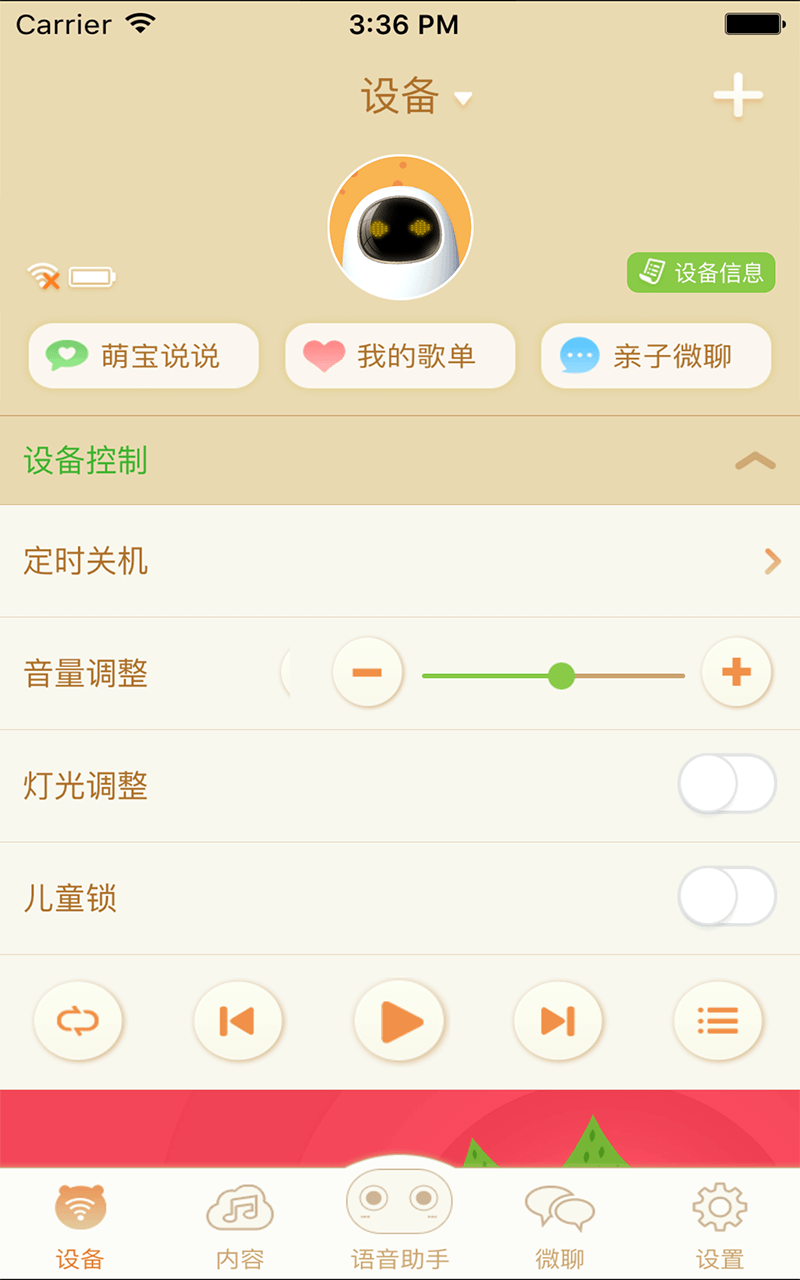
Task: Skip to next track
Action: 558,1020
